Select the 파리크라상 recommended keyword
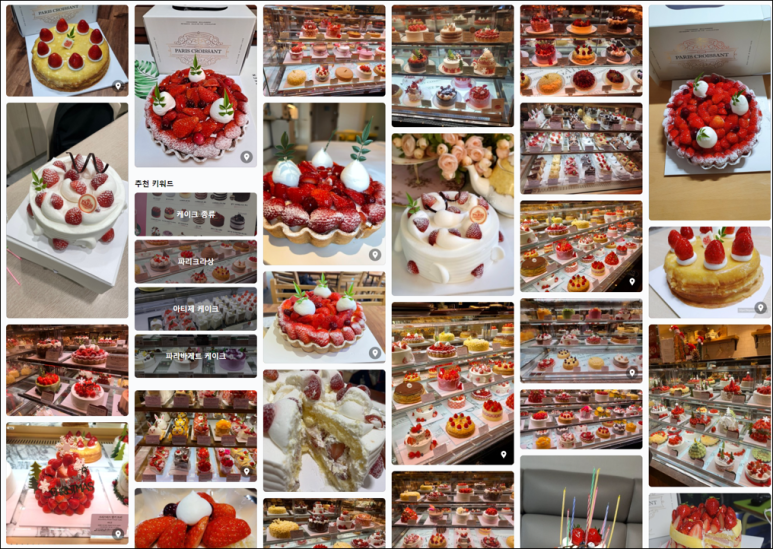Viewport: 773px width, 549px height. tap(195, 261)
